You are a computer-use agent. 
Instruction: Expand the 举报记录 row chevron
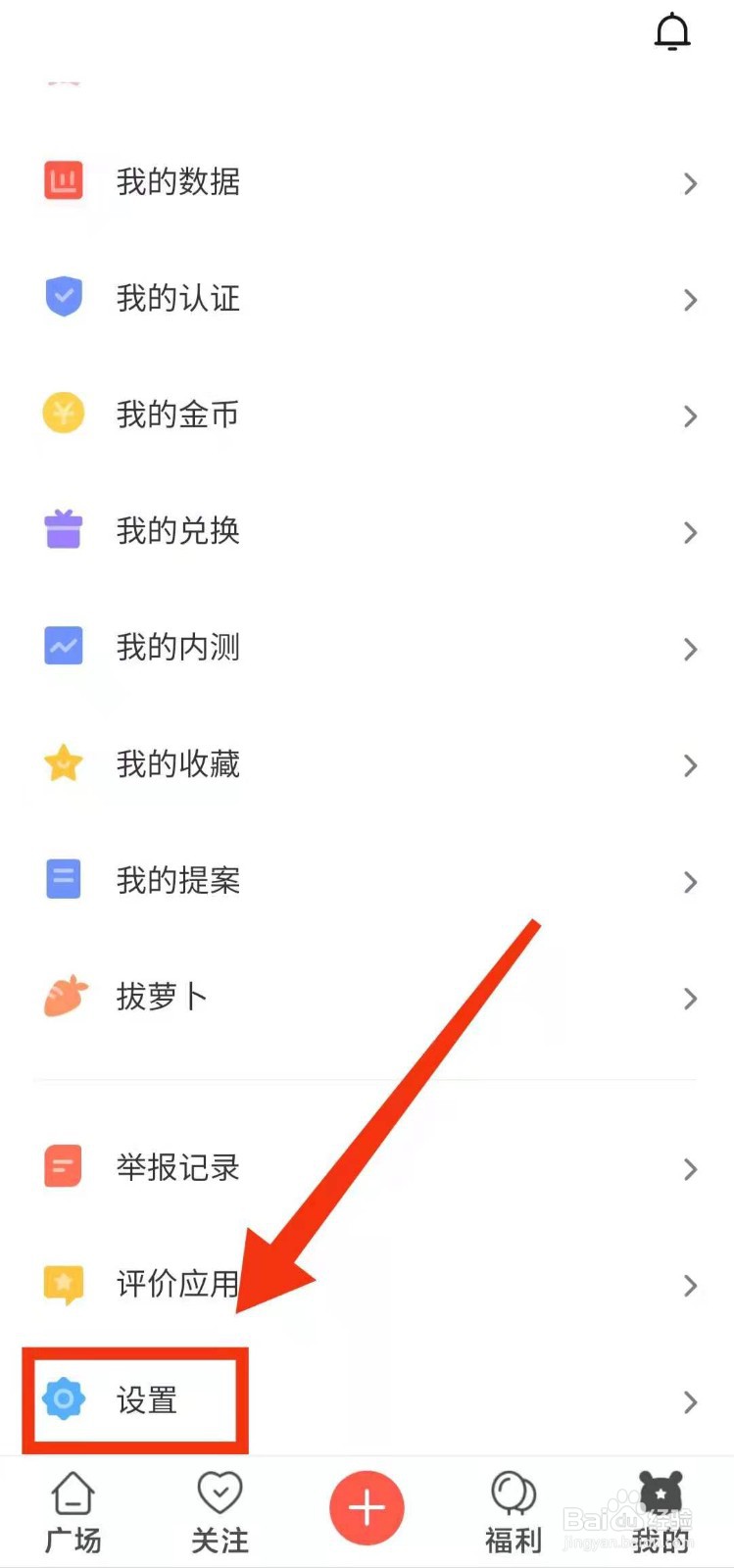pos(689,1168)
